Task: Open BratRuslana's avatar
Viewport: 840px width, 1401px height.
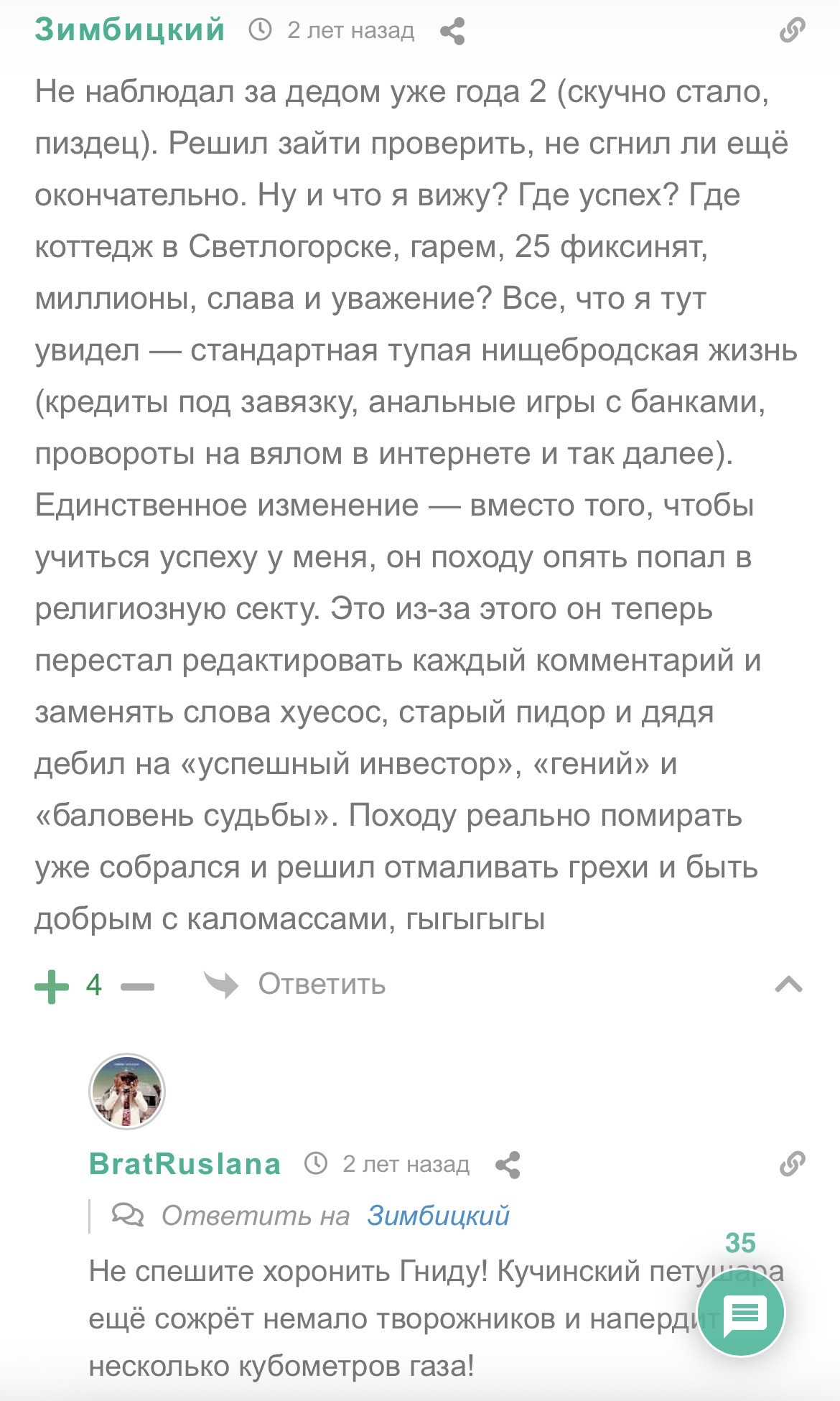Action: tap(127, 1092)
